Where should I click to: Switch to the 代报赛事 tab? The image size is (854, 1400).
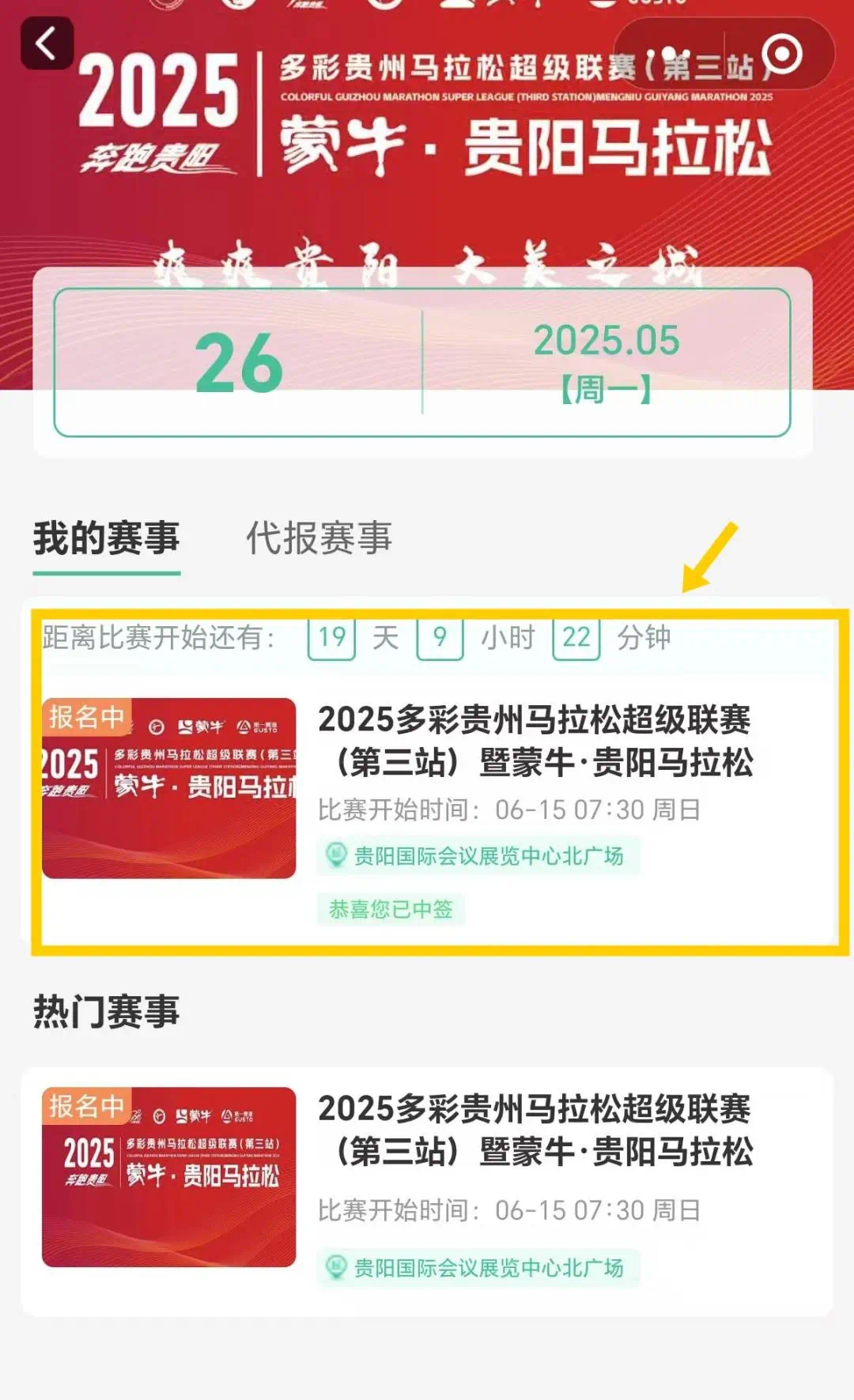pyautogui.click(x=319, y=539)
